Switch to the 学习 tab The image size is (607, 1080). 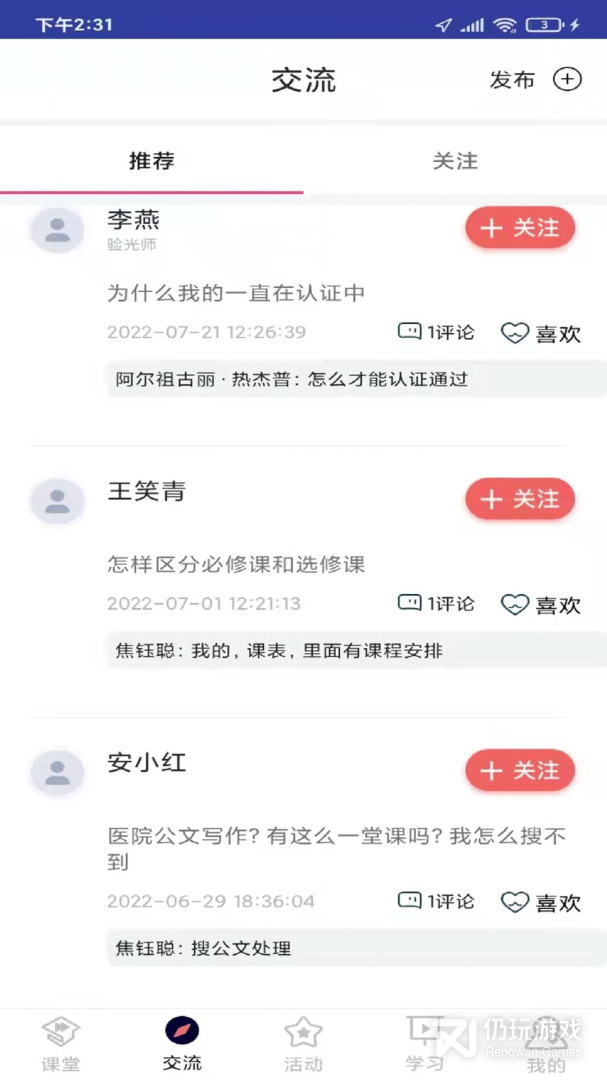(x=424, y=1043)
